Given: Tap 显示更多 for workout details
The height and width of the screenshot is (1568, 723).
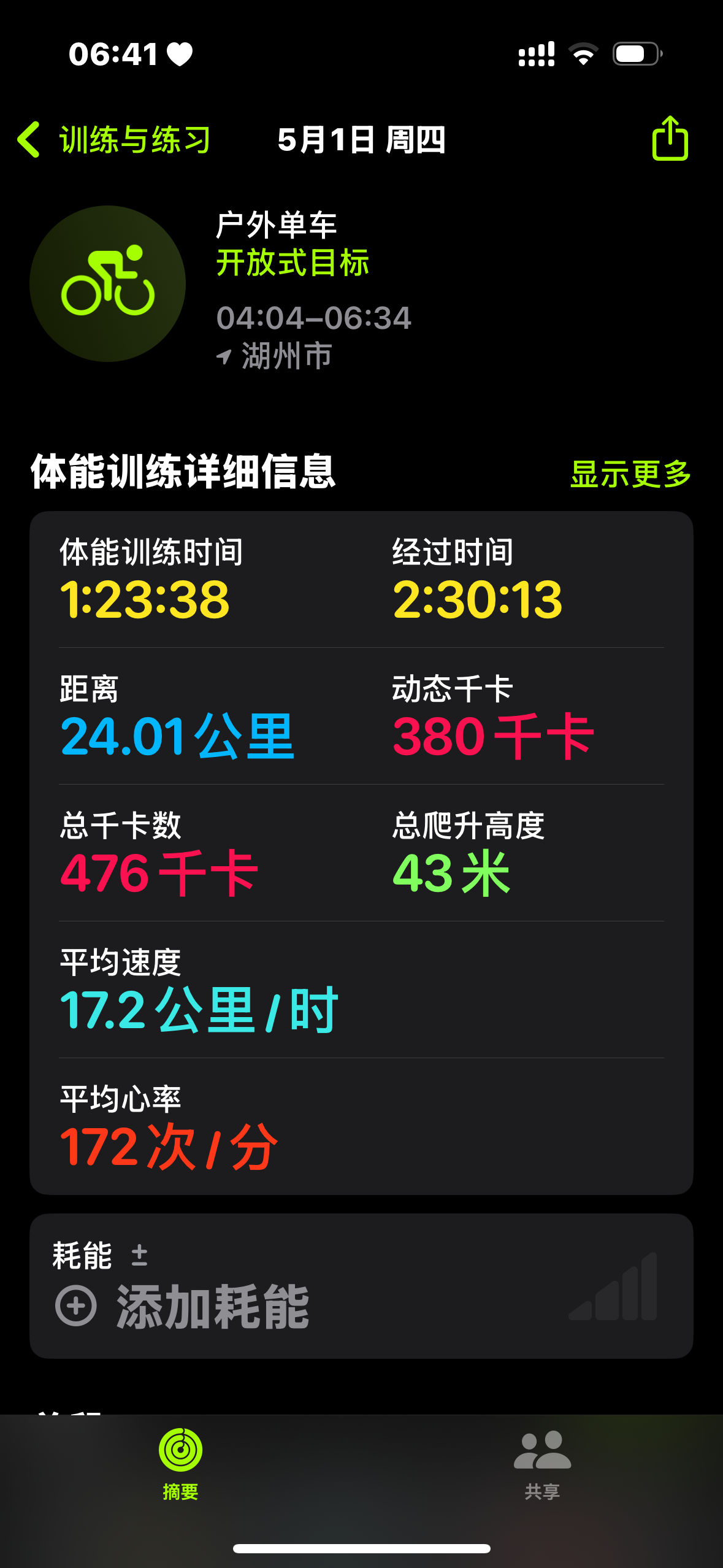Looking at the screenshot, I should pos(630,474).
